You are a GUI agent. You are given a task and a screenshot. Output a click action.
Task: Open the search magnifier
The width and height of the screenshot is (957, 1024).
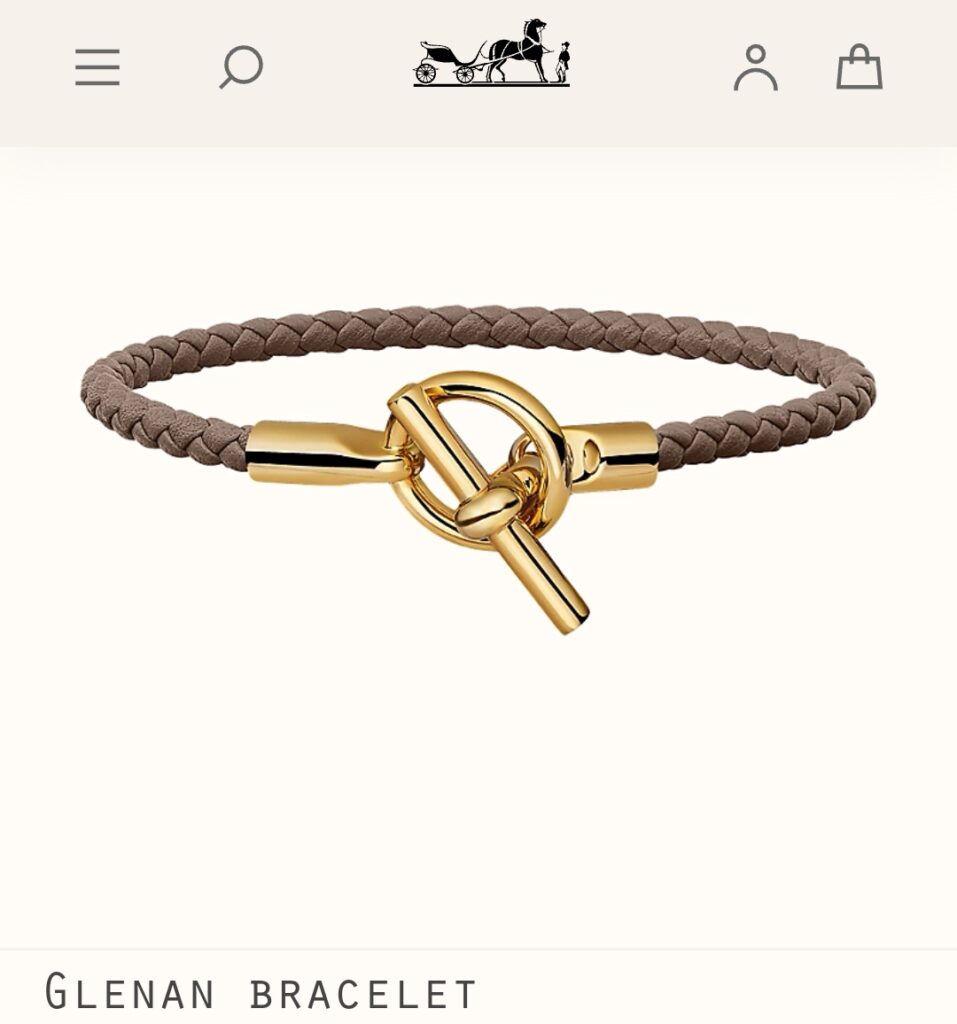241,68
